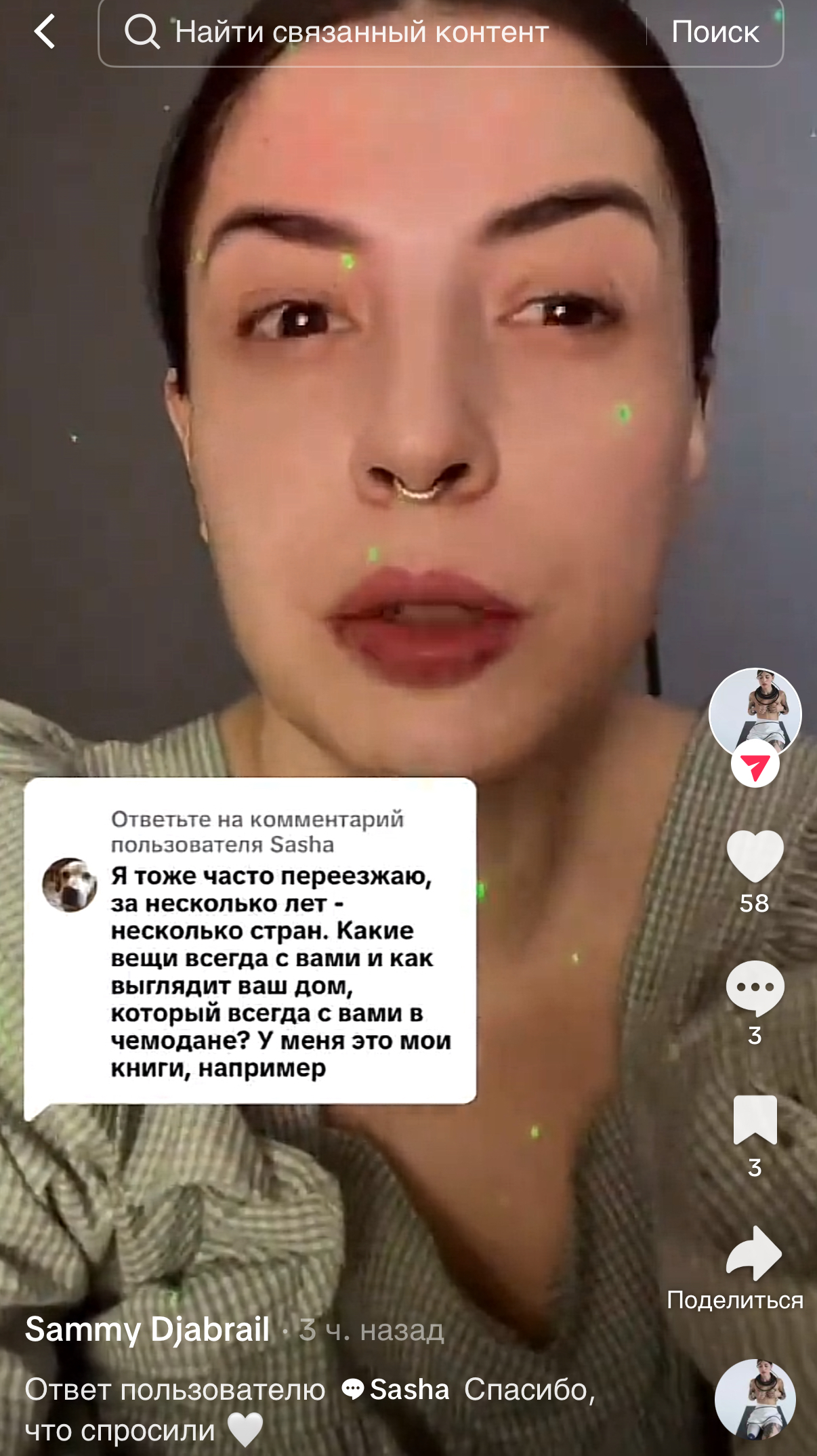817x1456 pixels.
Task: Bookmark this video to favorites
Action: [755, 1120]
